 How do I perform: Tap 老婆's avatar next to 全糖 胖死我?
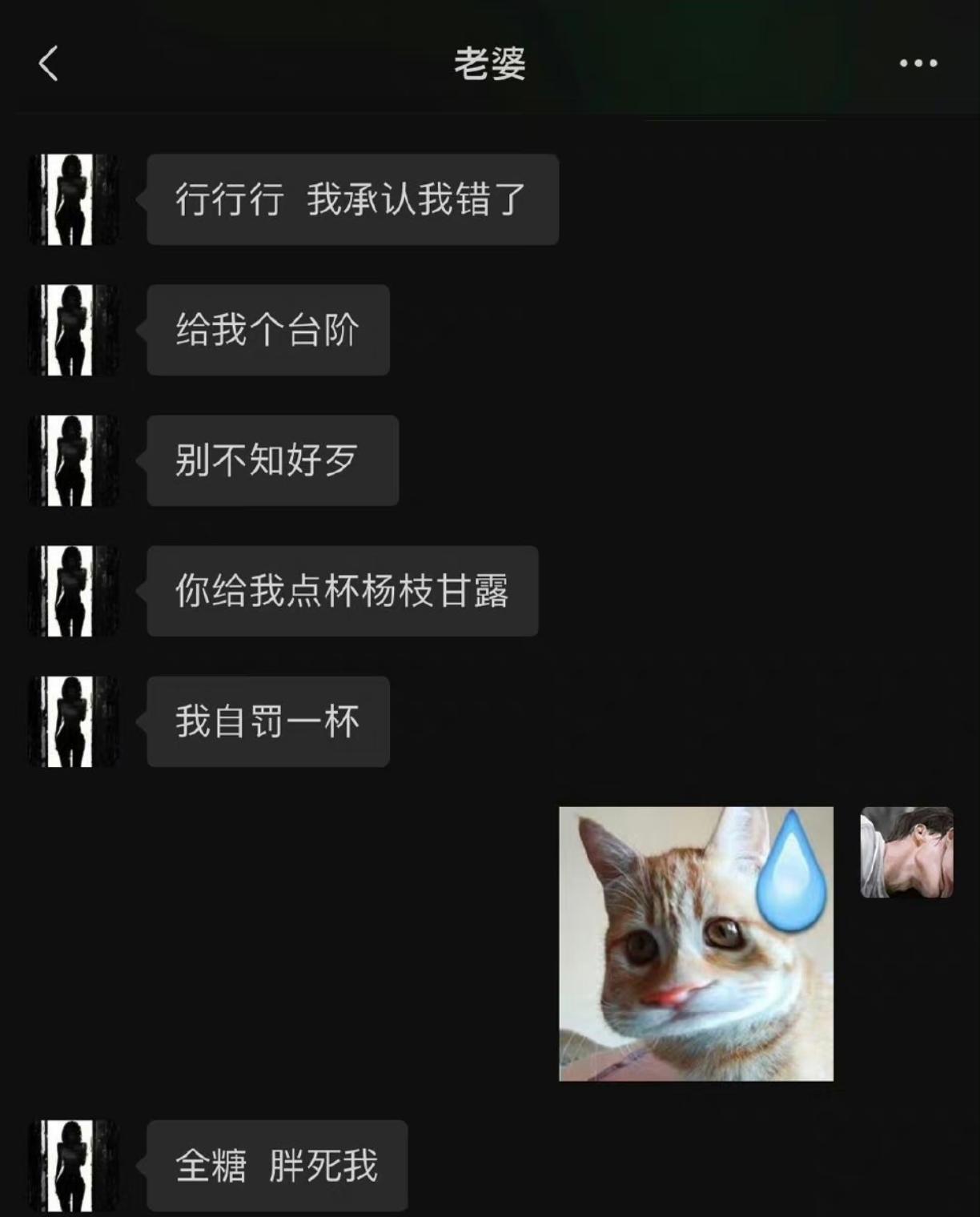pyautogui.click(x=73, y=1165)
